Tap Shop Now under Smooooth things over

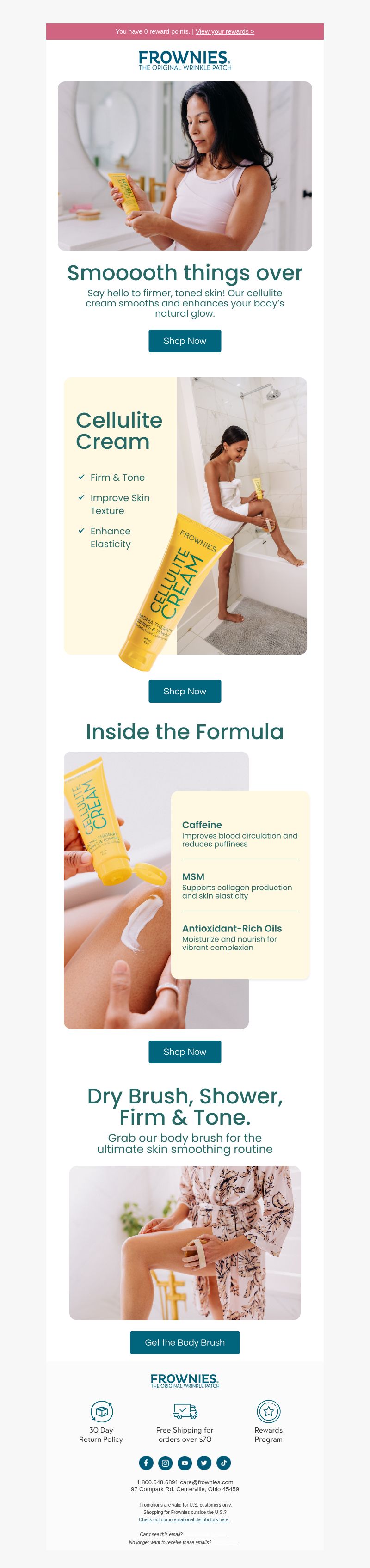(x=185, y=341)
